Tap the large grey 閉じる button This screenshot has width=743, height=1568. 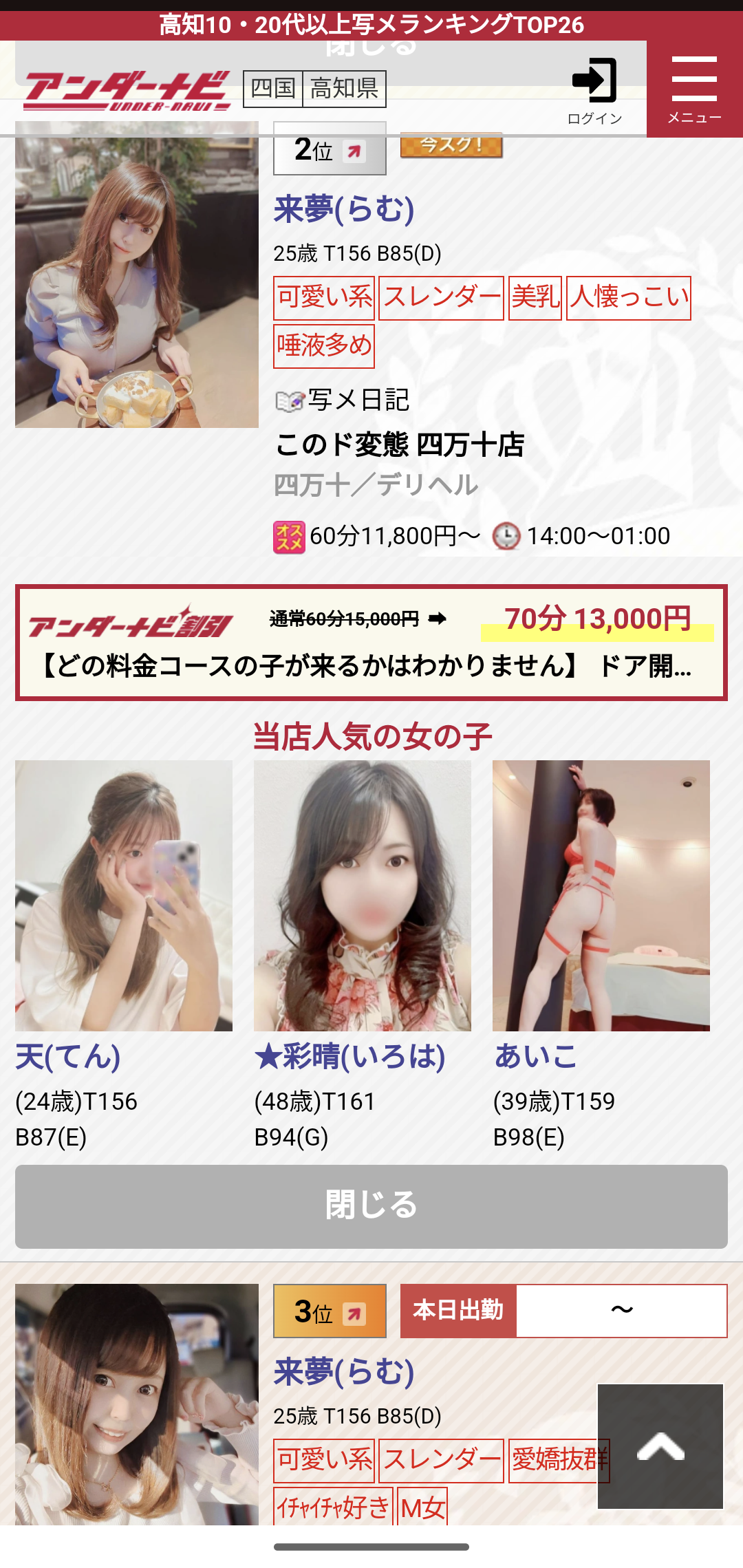371,1206
